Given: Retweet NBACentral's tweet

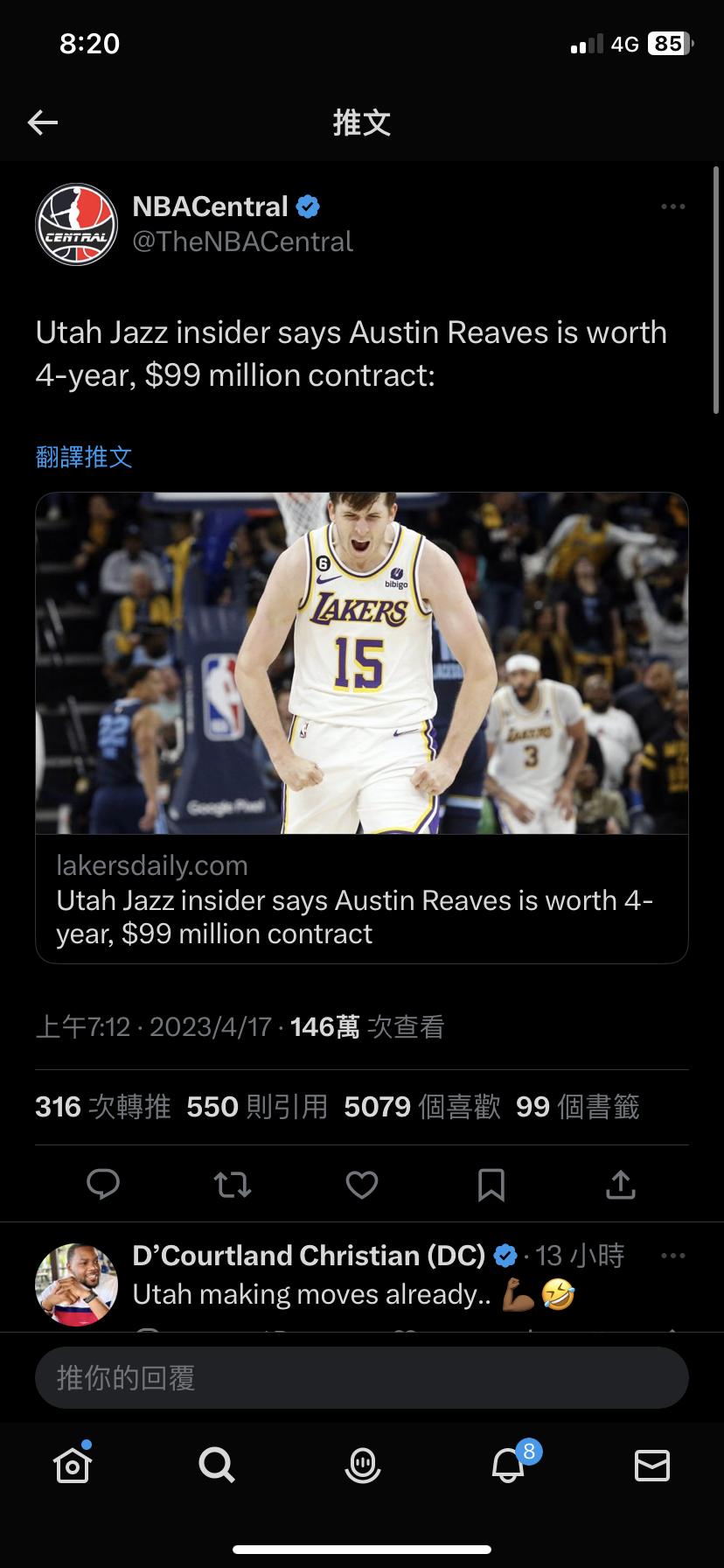Looking at the screenshot, I should (233, 1184).
